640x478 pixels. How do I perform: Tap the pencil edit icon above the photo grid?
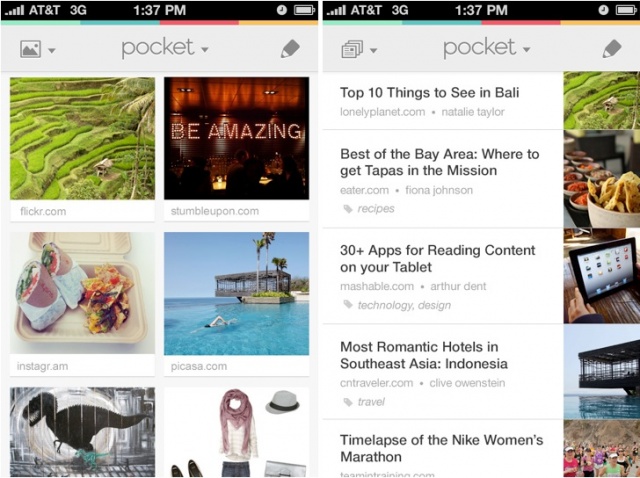pos(290,48)
